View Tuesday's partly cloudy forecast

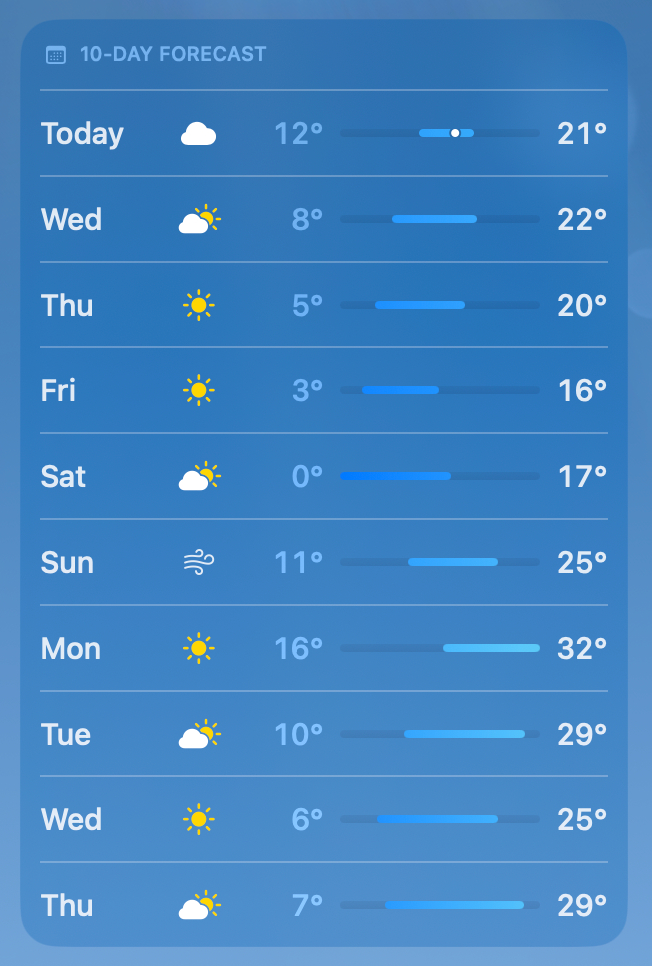323,735
